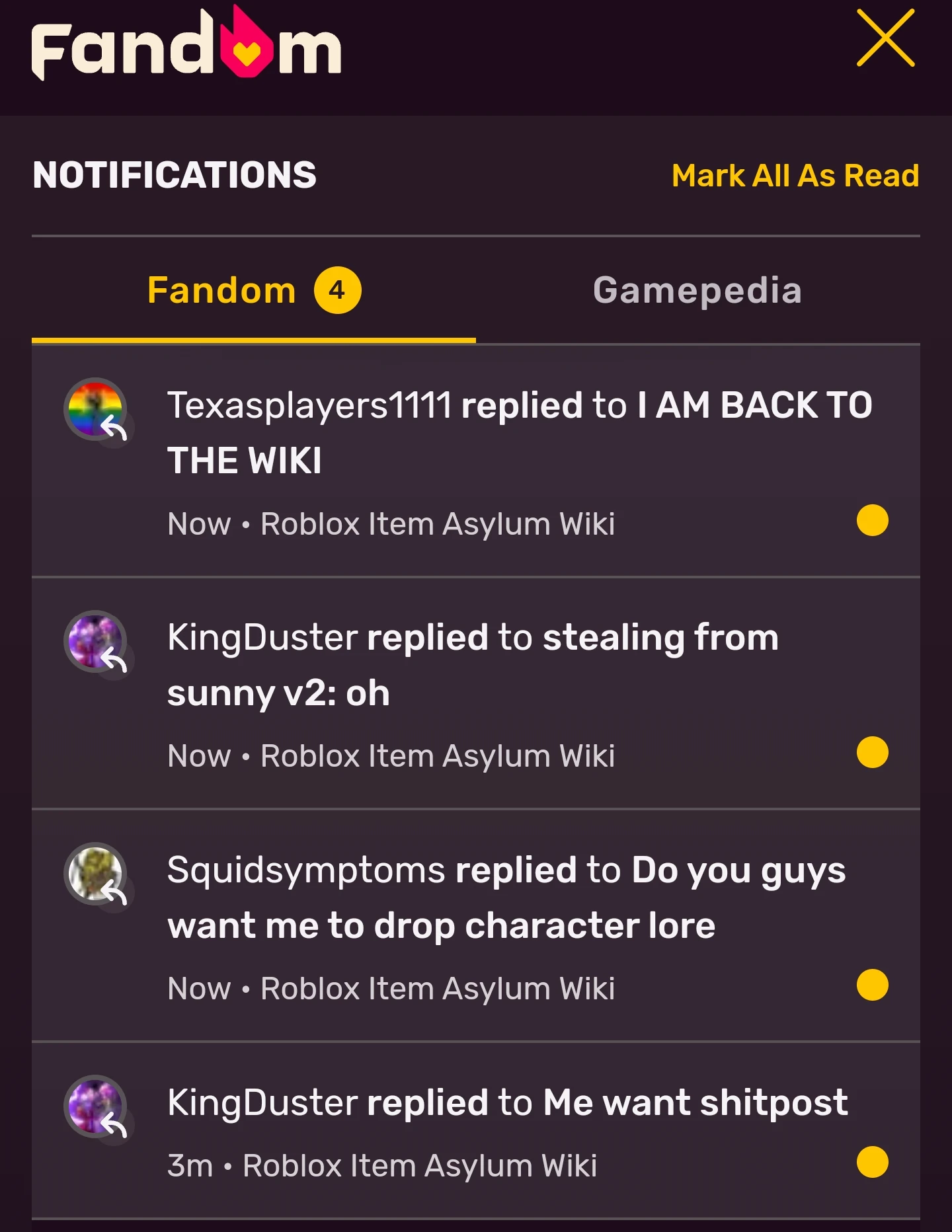Open 'I AM BACK TO THE WIKI' notification

[463, 433]
